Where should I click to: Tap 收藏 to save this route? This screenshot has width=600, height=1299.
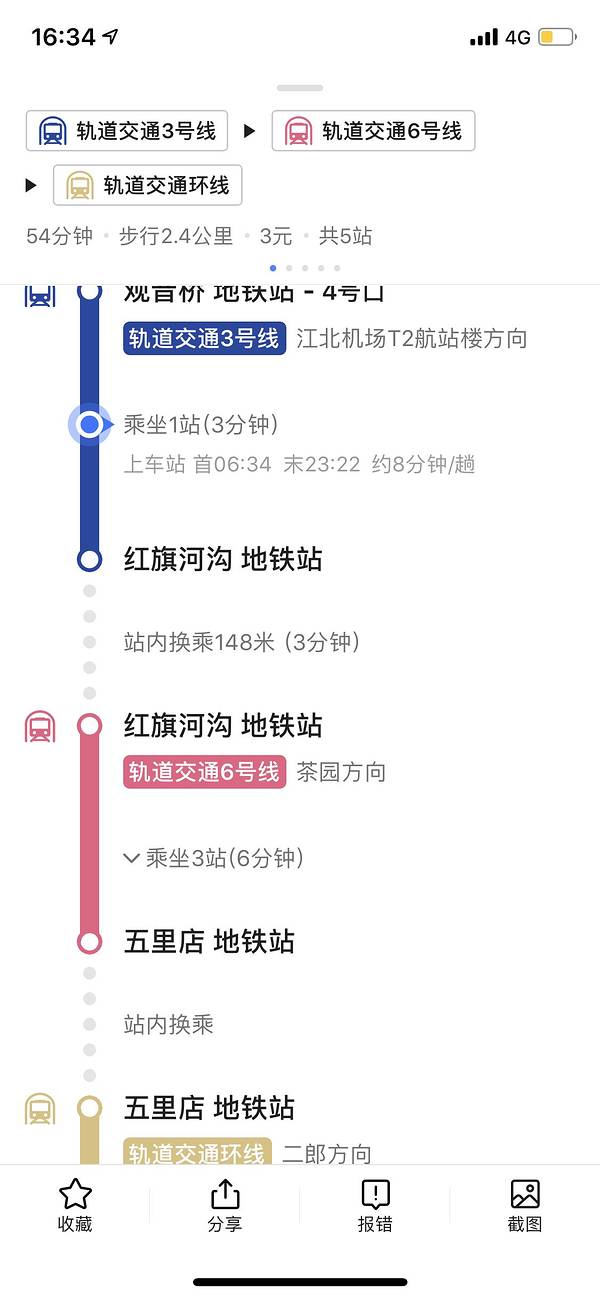pos(75,1205)
